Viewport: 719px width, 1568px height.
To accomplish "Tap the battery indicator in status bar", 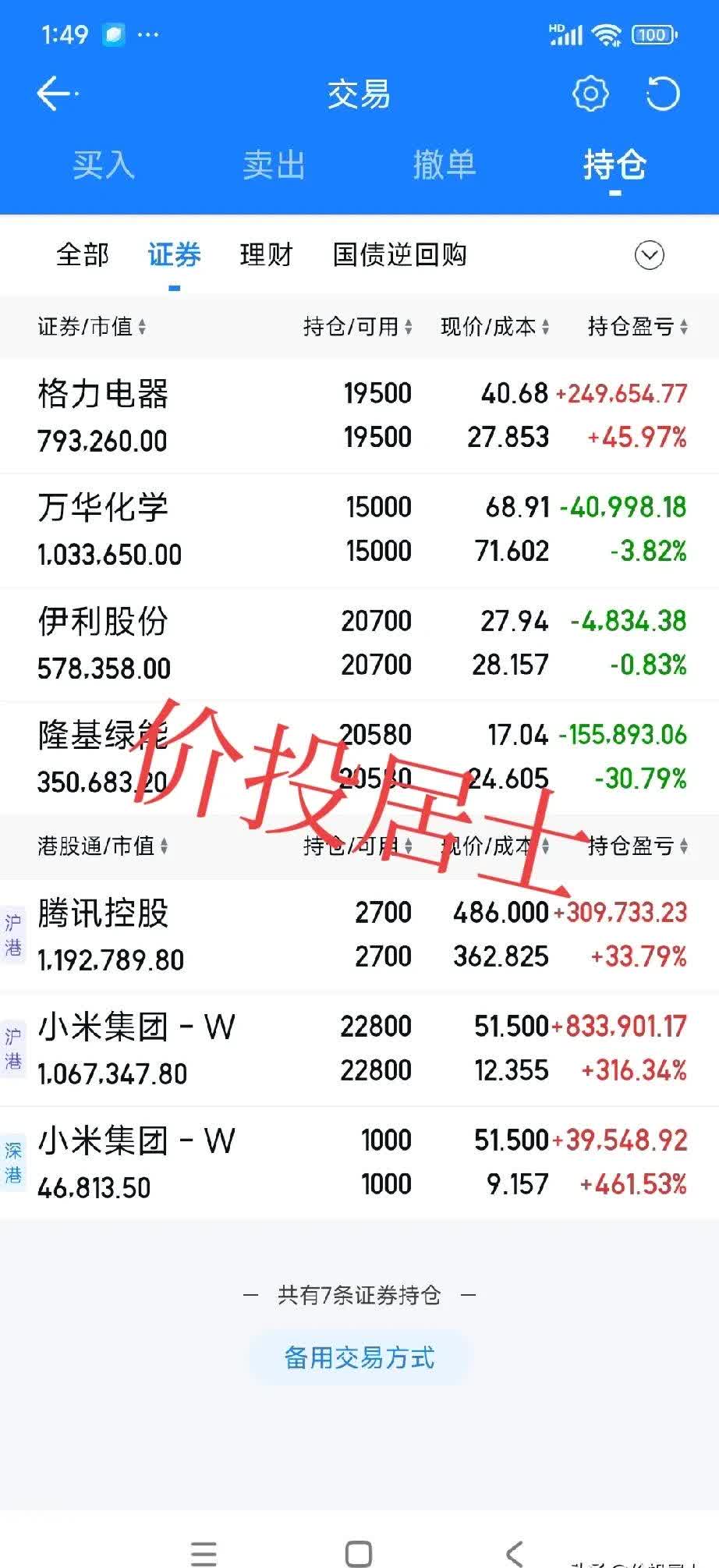I will click(653, 34).
